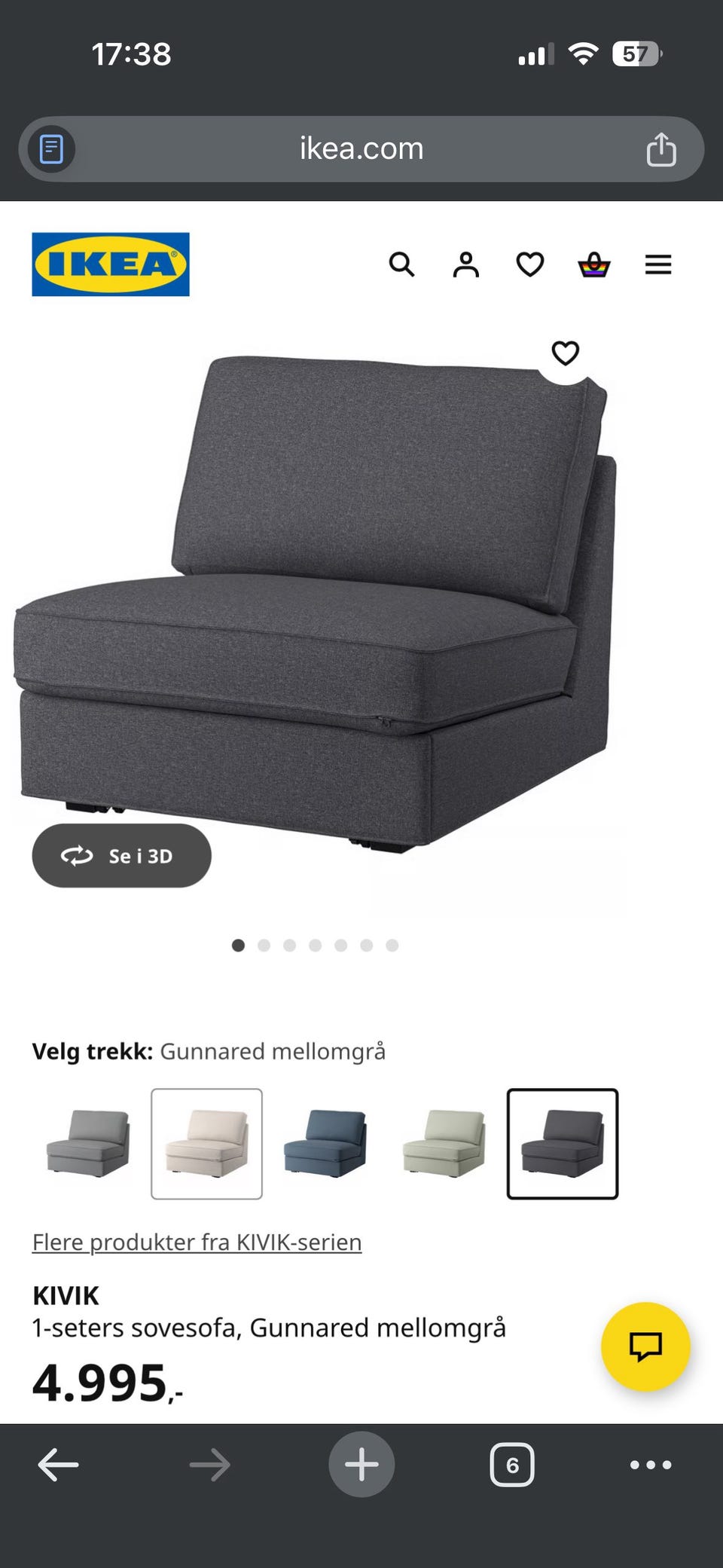Open the hamburger menu
This screenshot has height=1568, width=723.
click(x=657, y=264)
